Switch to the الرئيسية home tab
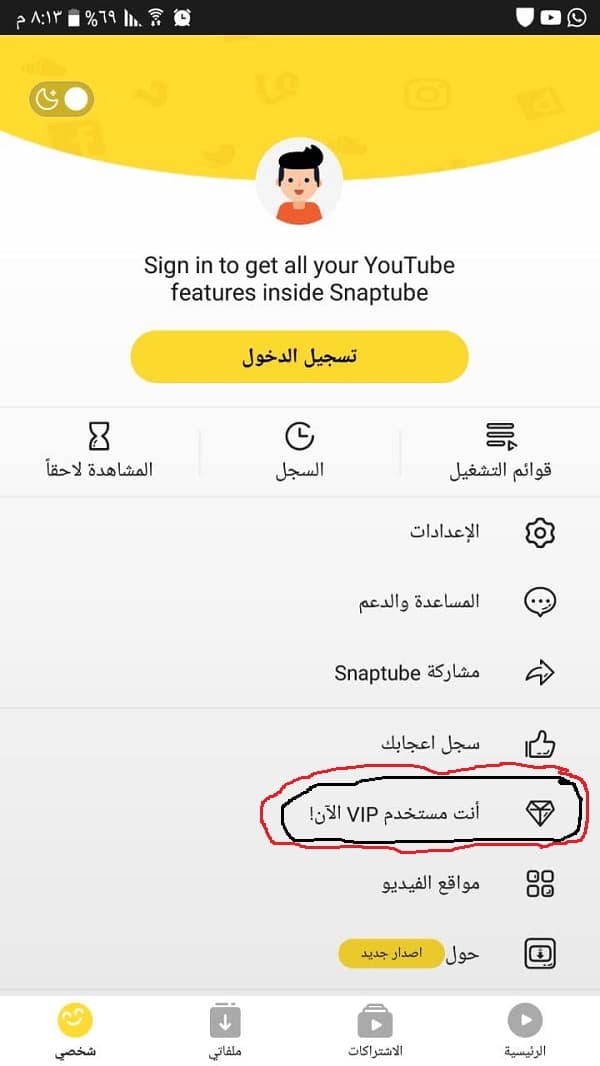600x1066 pixels. [525, 1030]
